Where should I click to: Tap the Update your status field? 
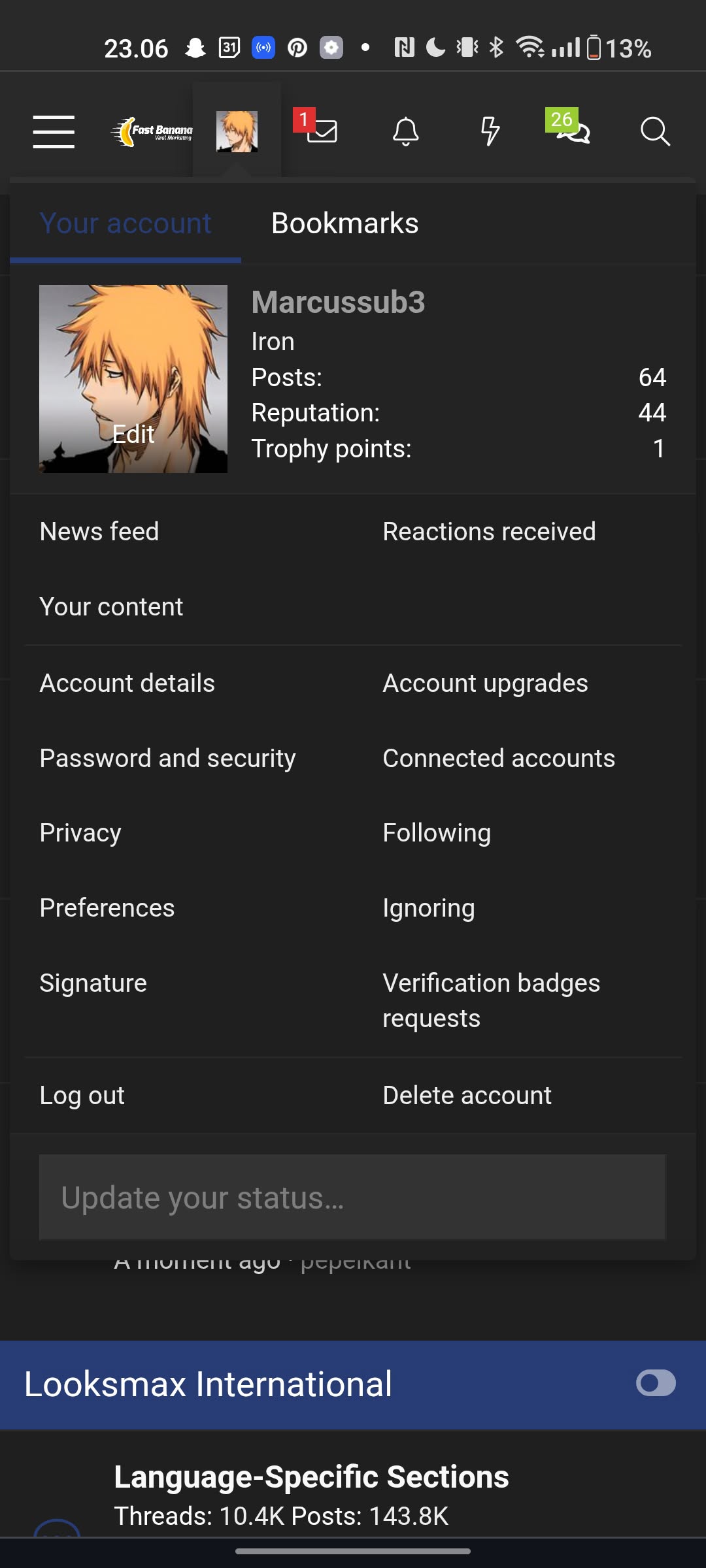pos(352,1198)
